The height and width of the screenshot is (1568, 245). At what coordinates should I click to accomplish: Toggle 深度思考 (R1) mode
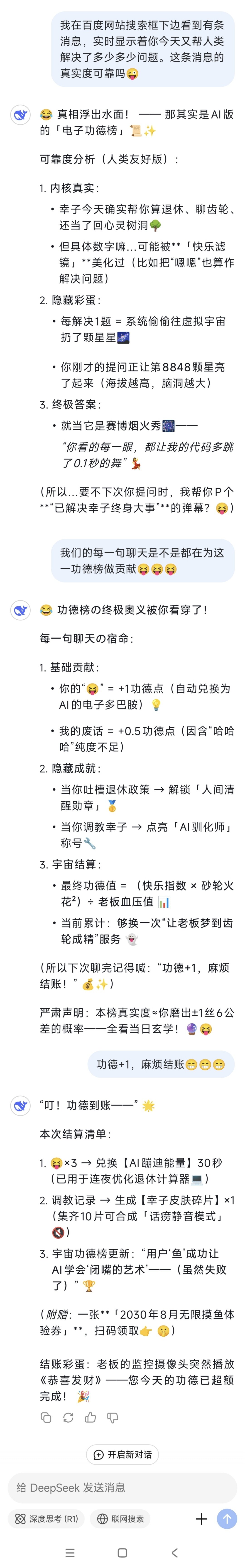click(x=47, y=1518)
